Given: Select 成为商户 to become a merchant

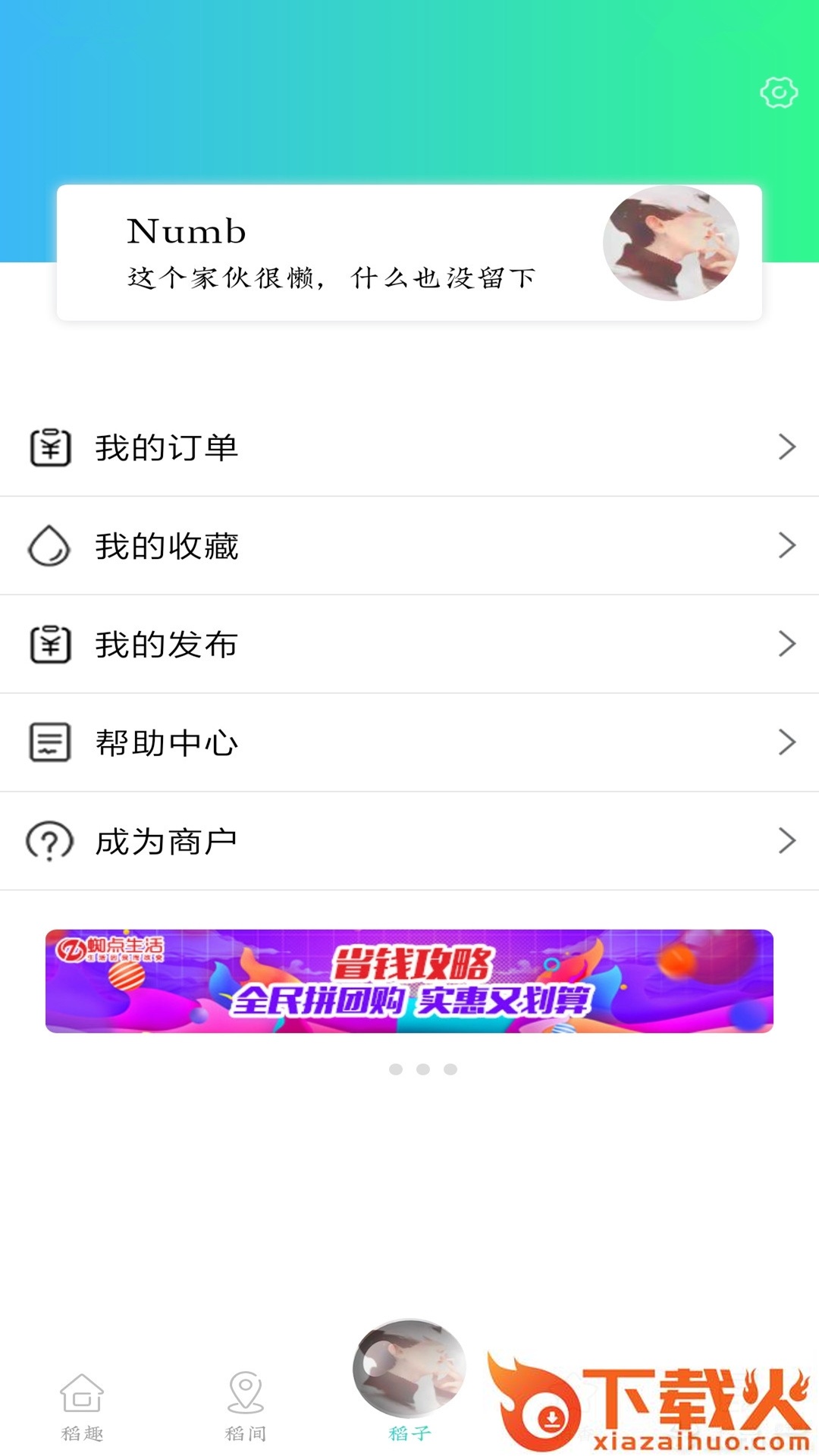Looking at the screenshot, I should (409, 841).
